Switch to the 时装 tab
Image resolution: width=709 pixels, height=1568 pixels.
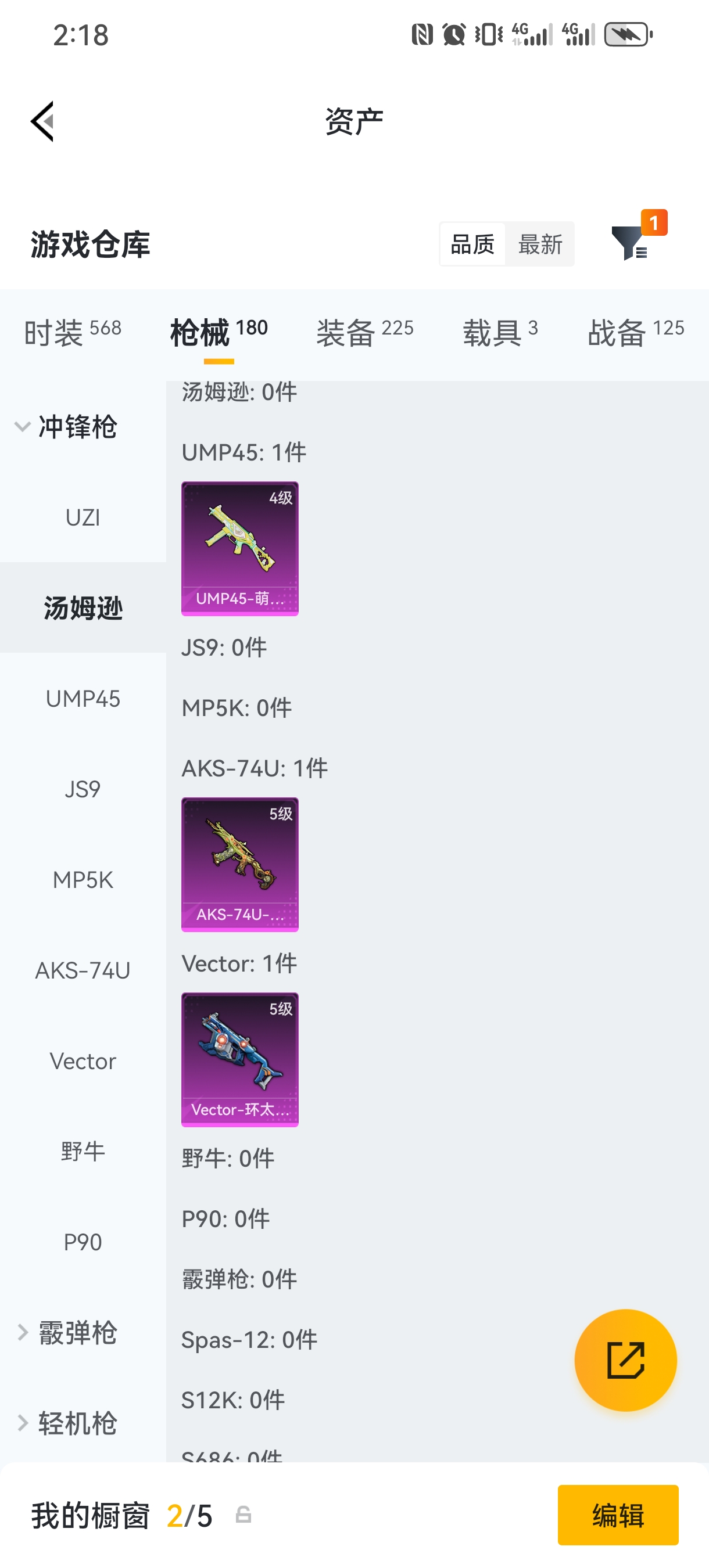[72, 332]
